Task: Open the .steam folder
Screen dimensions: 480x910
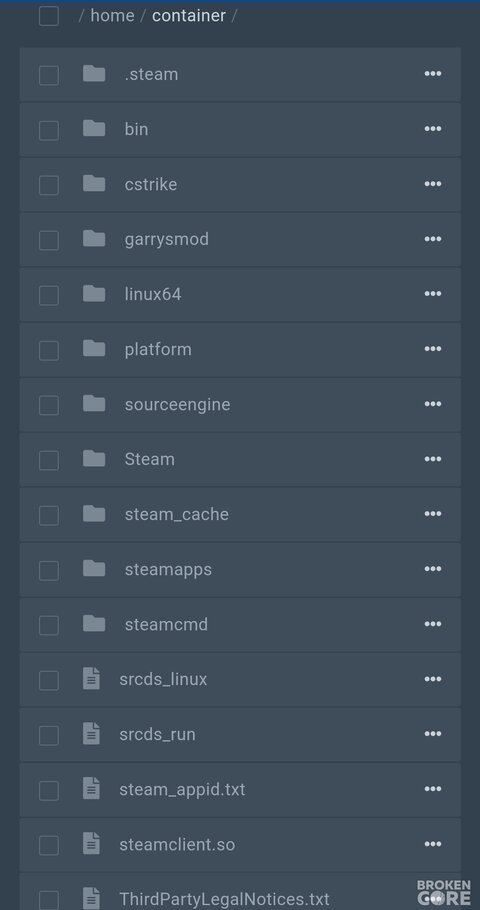Action: click(x=151, y=74)
